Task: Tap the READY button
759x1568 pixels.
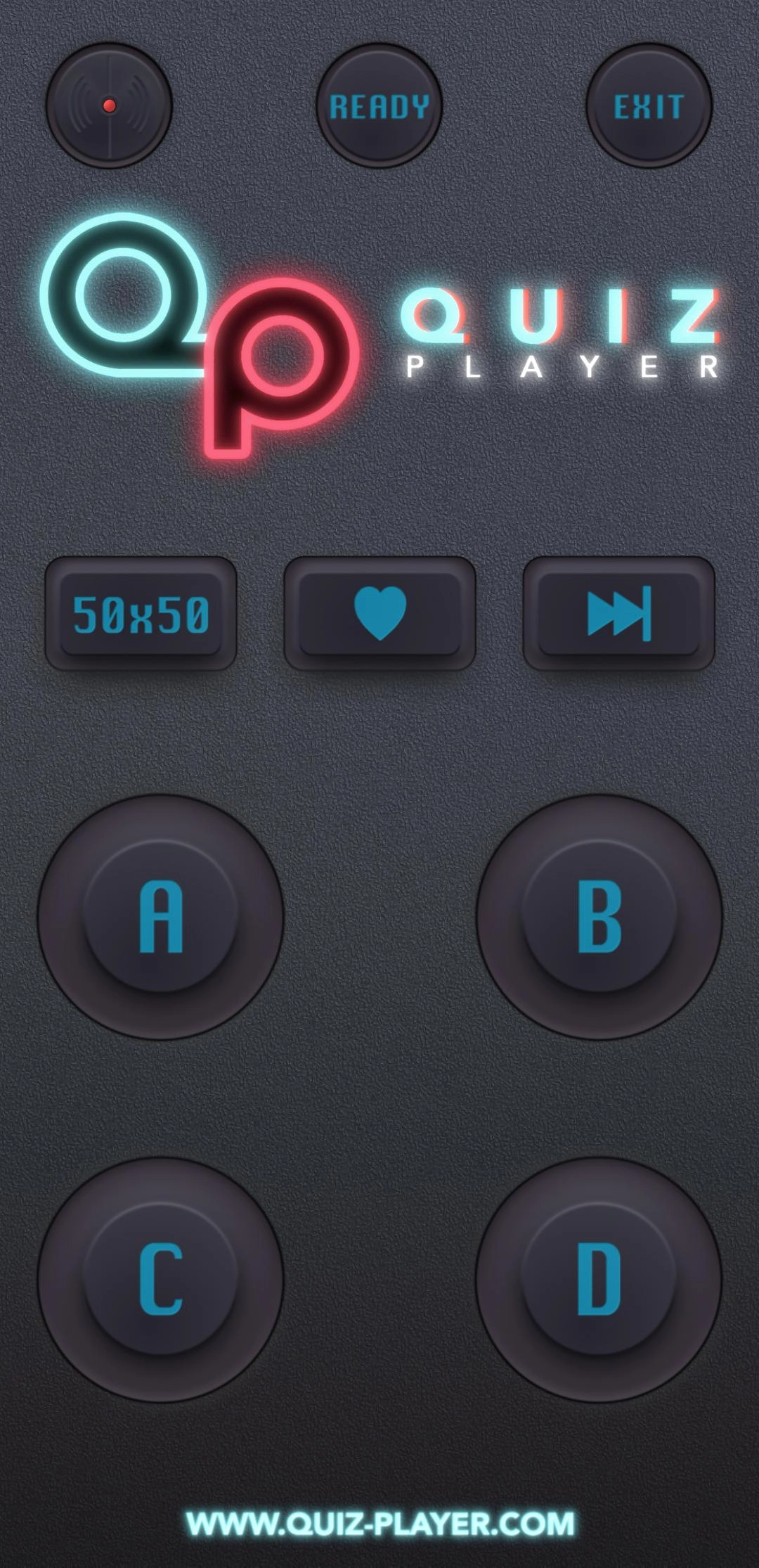Action: [379, 106]
